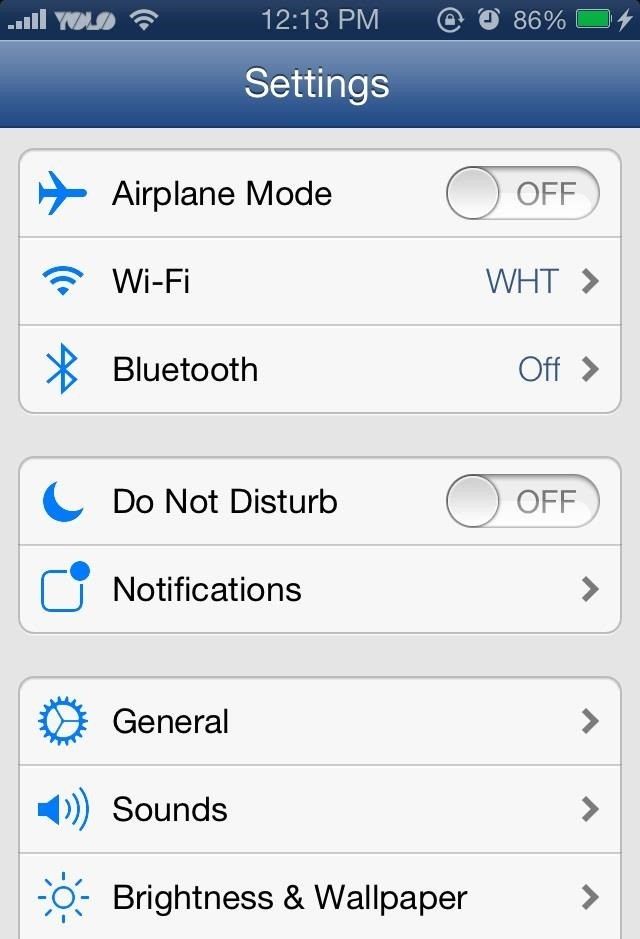Open Sounds settings
This screenshot has height=939, width=640.
(320, 809)
